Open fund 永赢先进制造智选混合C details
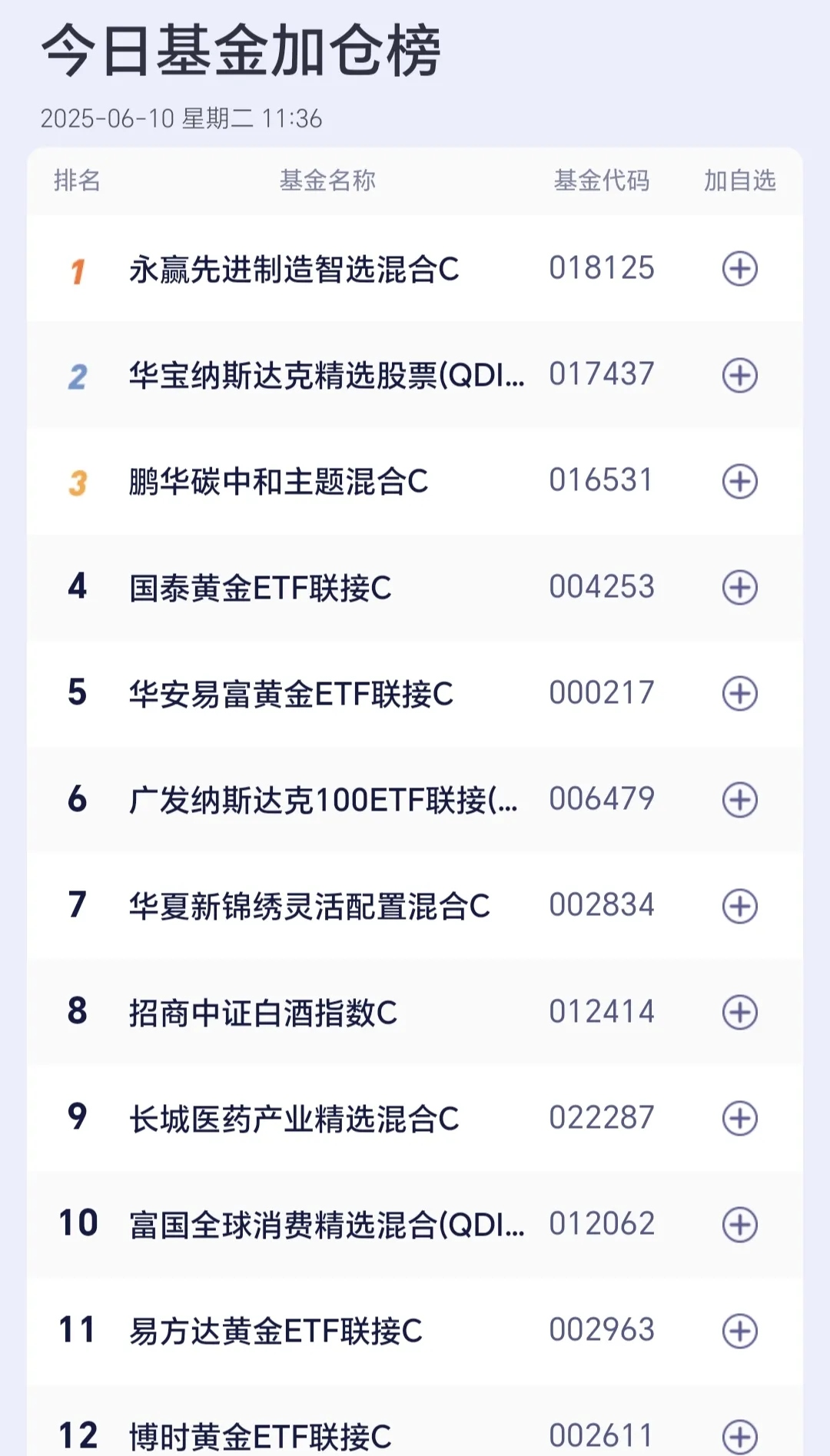The width and height of the screenshot is (830, 1456). click(292, 268)
